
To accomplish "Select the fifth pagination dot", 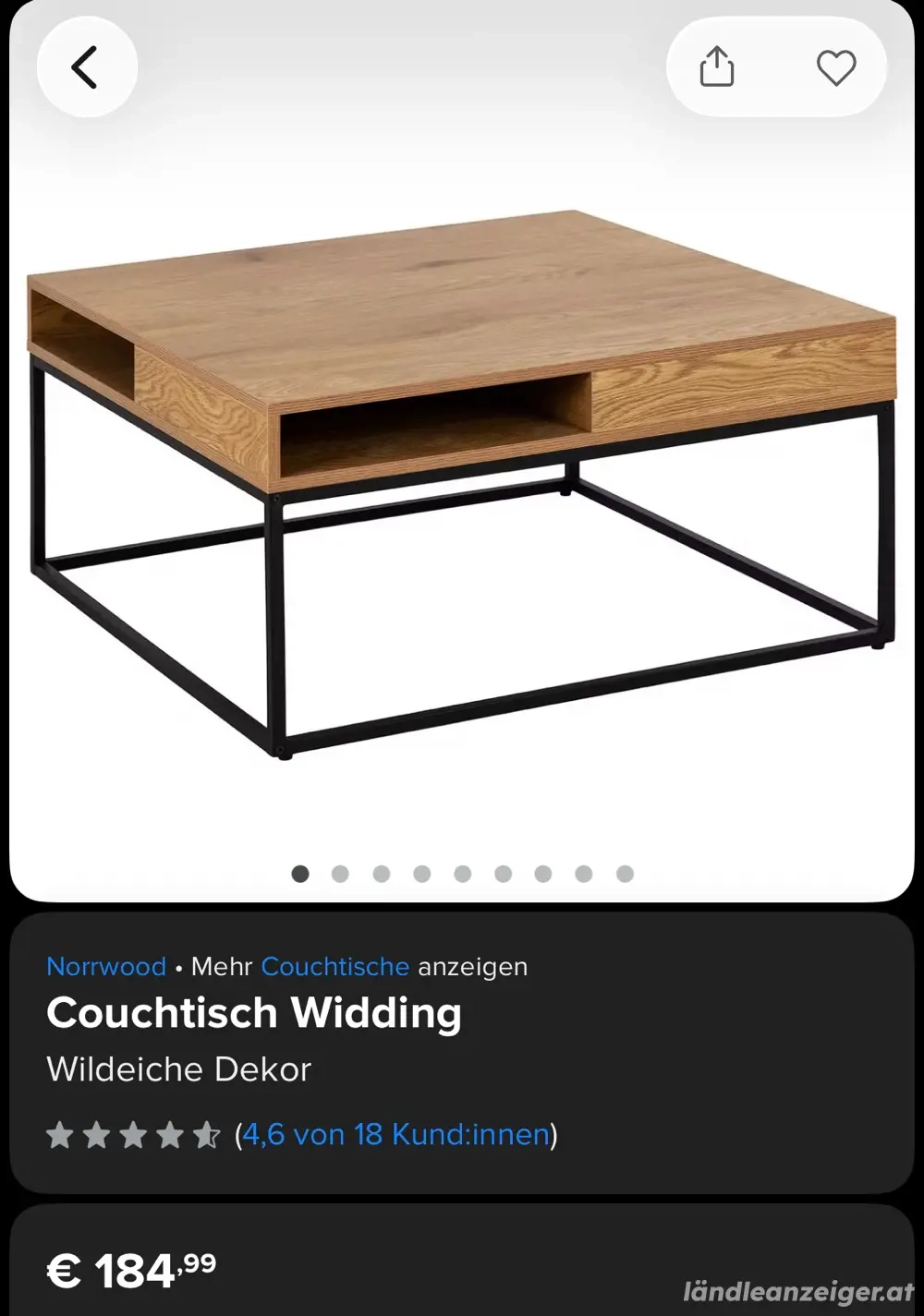I will pyautogui.click(x=462, y=872).
